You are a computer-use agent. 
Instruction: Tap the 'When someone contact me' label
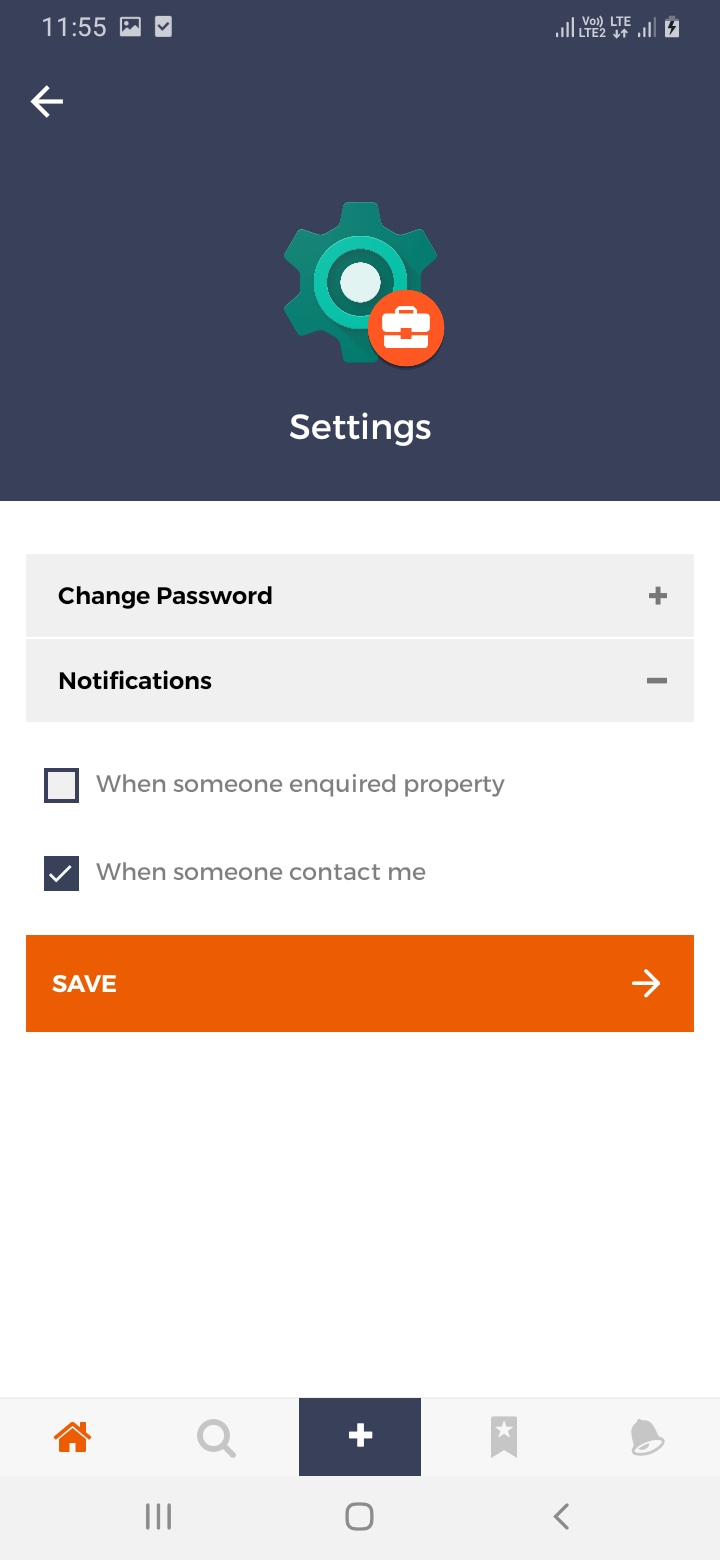point(260,872)
